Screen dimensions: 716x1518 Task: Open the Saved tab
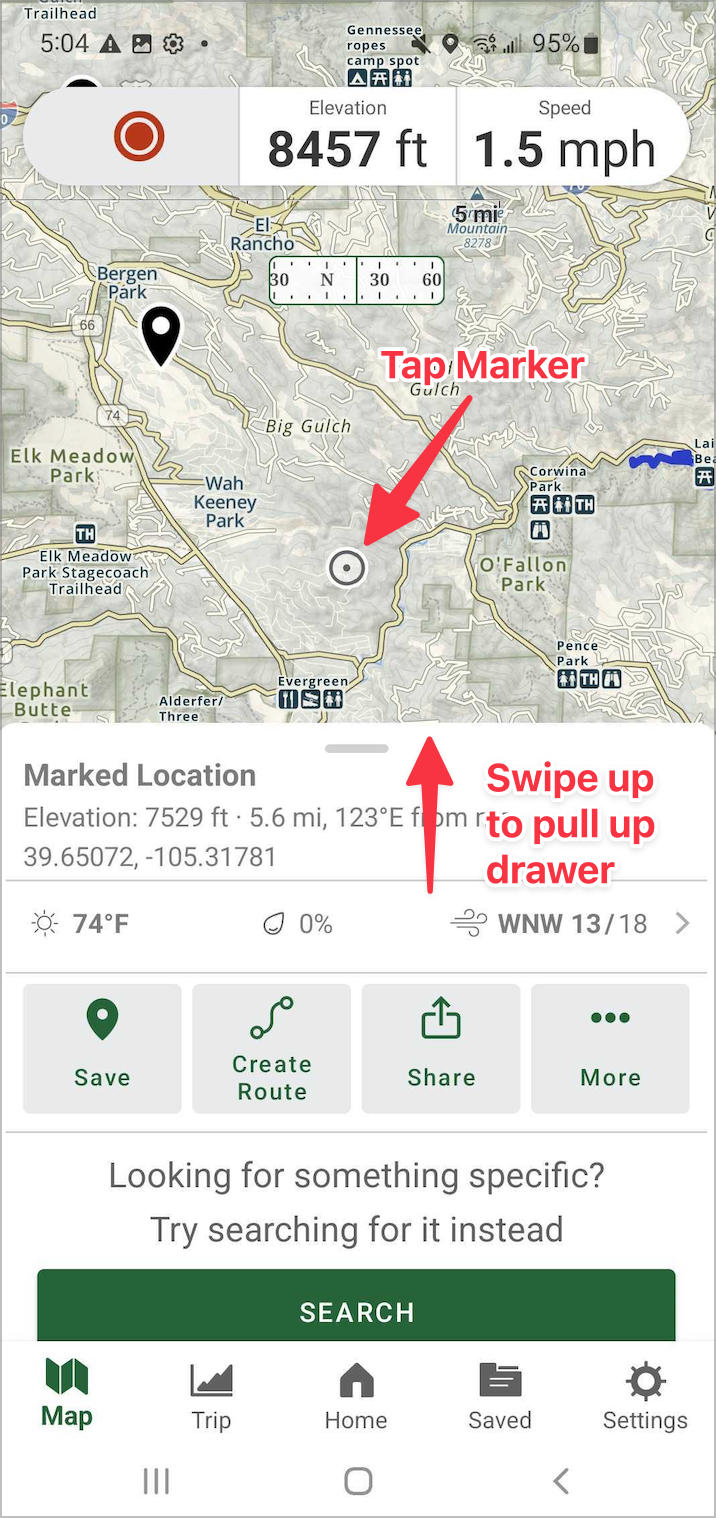point(500,1397)
